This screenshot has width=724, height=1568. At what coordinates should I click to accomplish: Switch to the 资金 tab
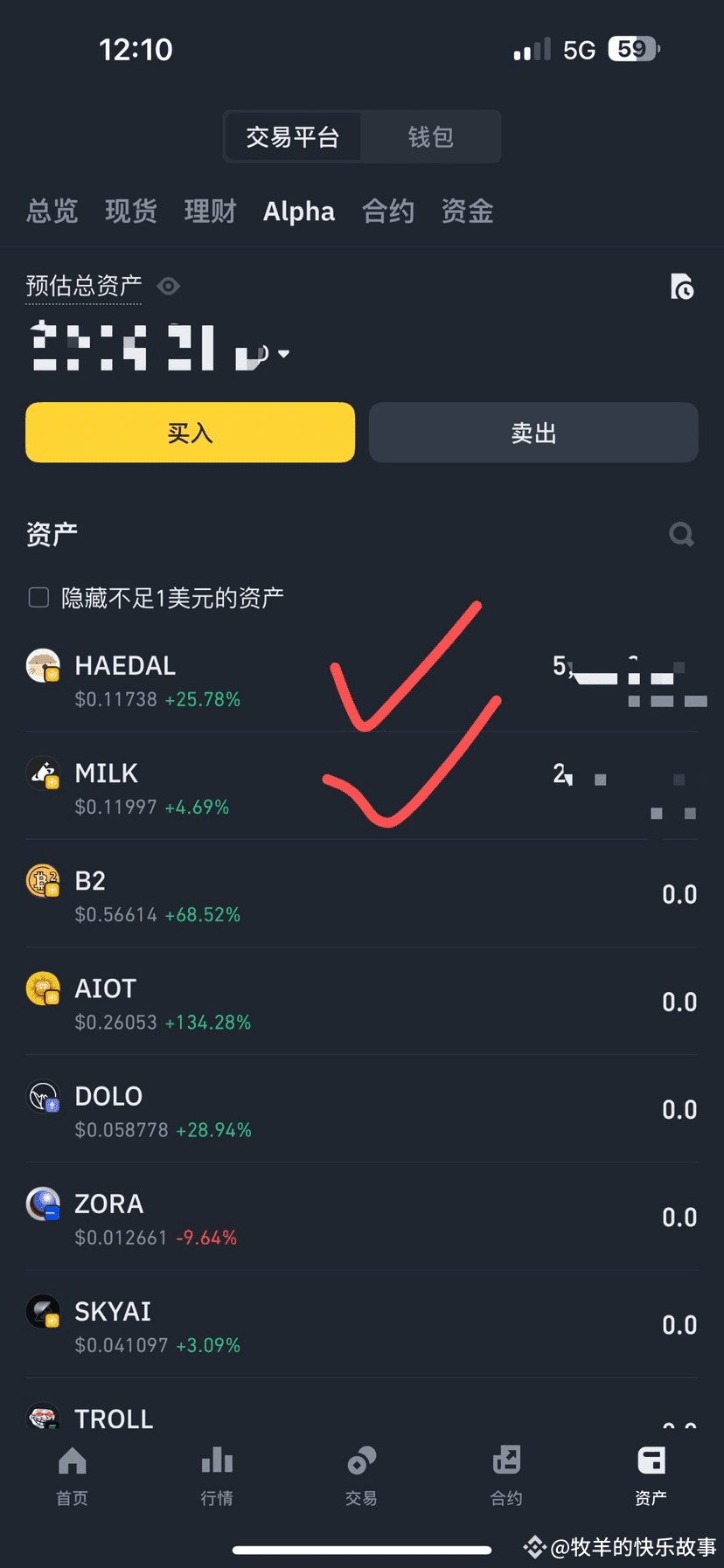click(467, 212)
